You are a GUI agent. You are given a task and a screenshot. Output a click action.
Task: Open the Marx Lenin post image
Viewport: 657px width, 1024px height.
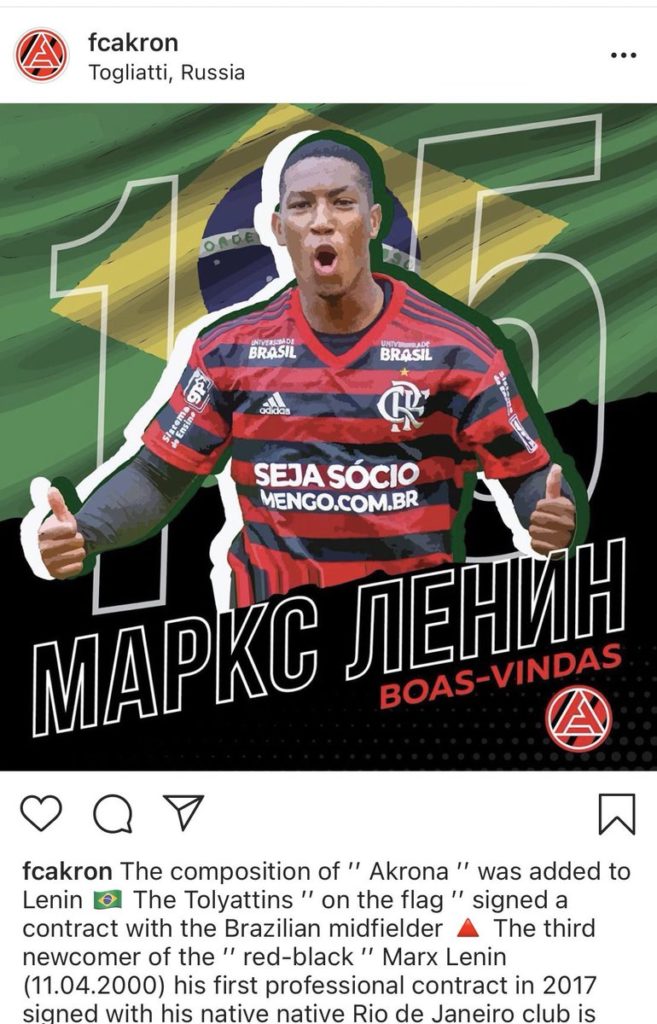328,435
